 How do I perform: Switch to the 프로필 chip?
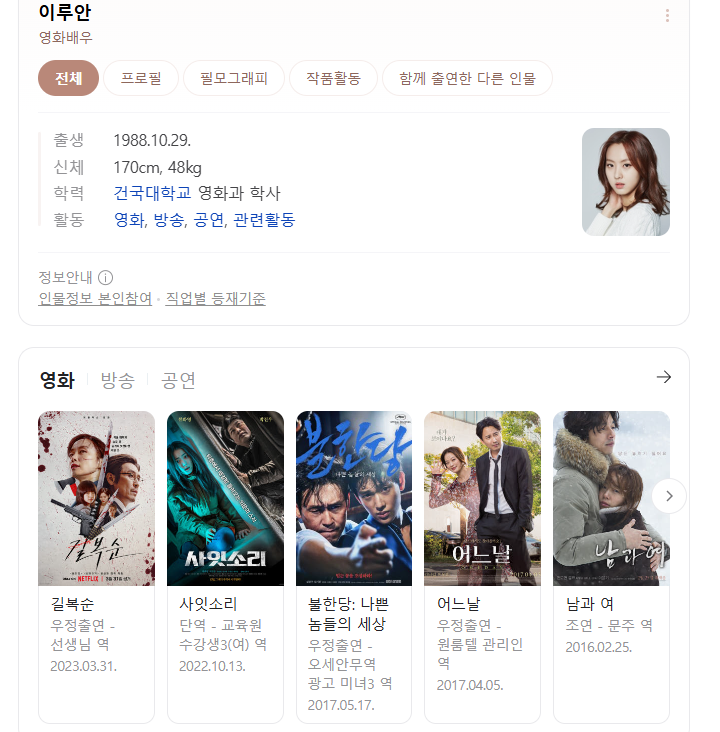tap(141, 78)
